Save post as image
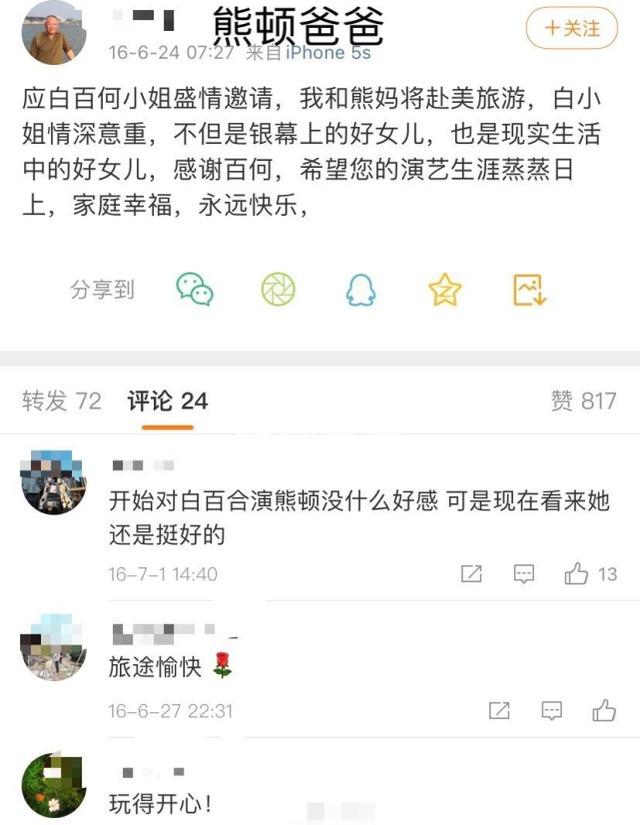 (x=527, y=289)
